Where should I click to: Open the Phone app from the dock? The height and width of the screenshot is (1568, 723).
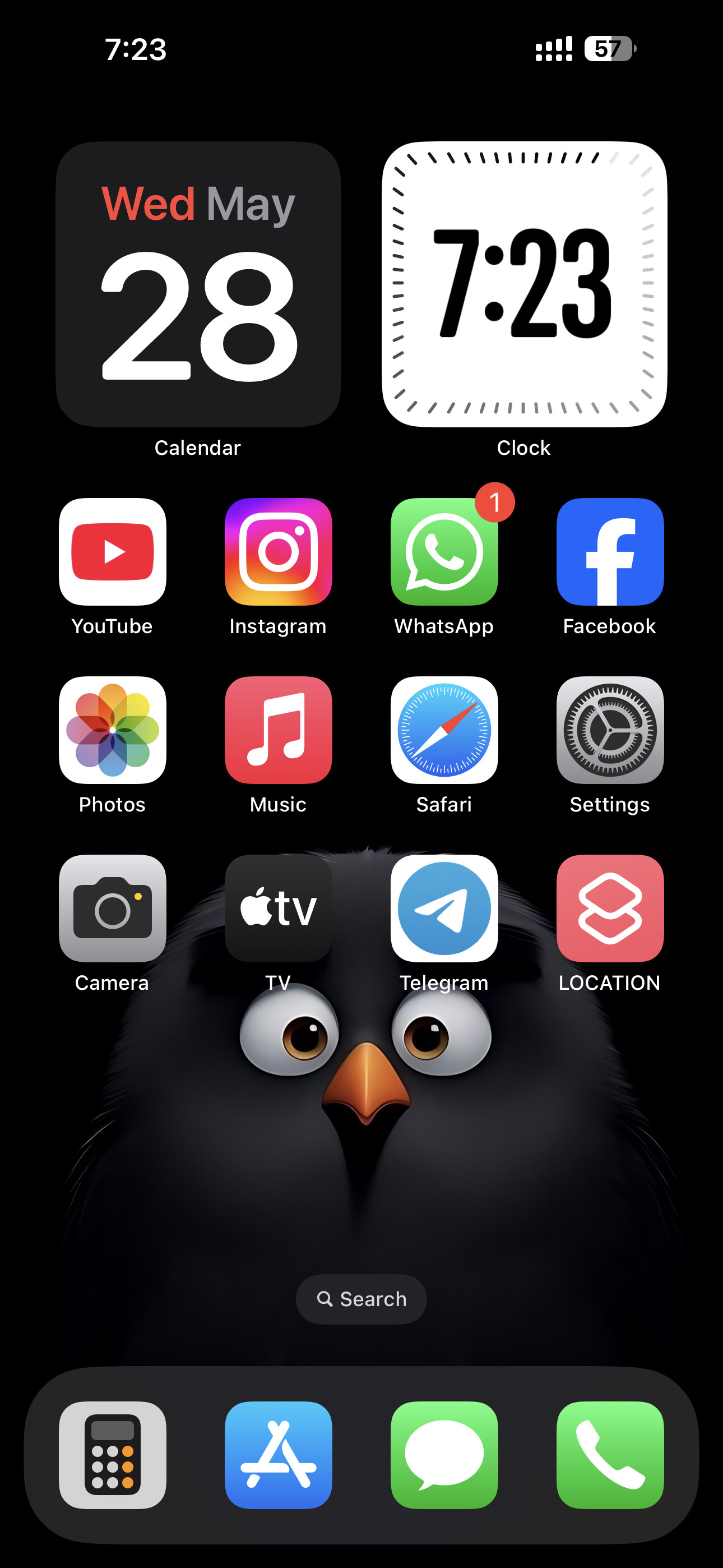(610, 1455)
